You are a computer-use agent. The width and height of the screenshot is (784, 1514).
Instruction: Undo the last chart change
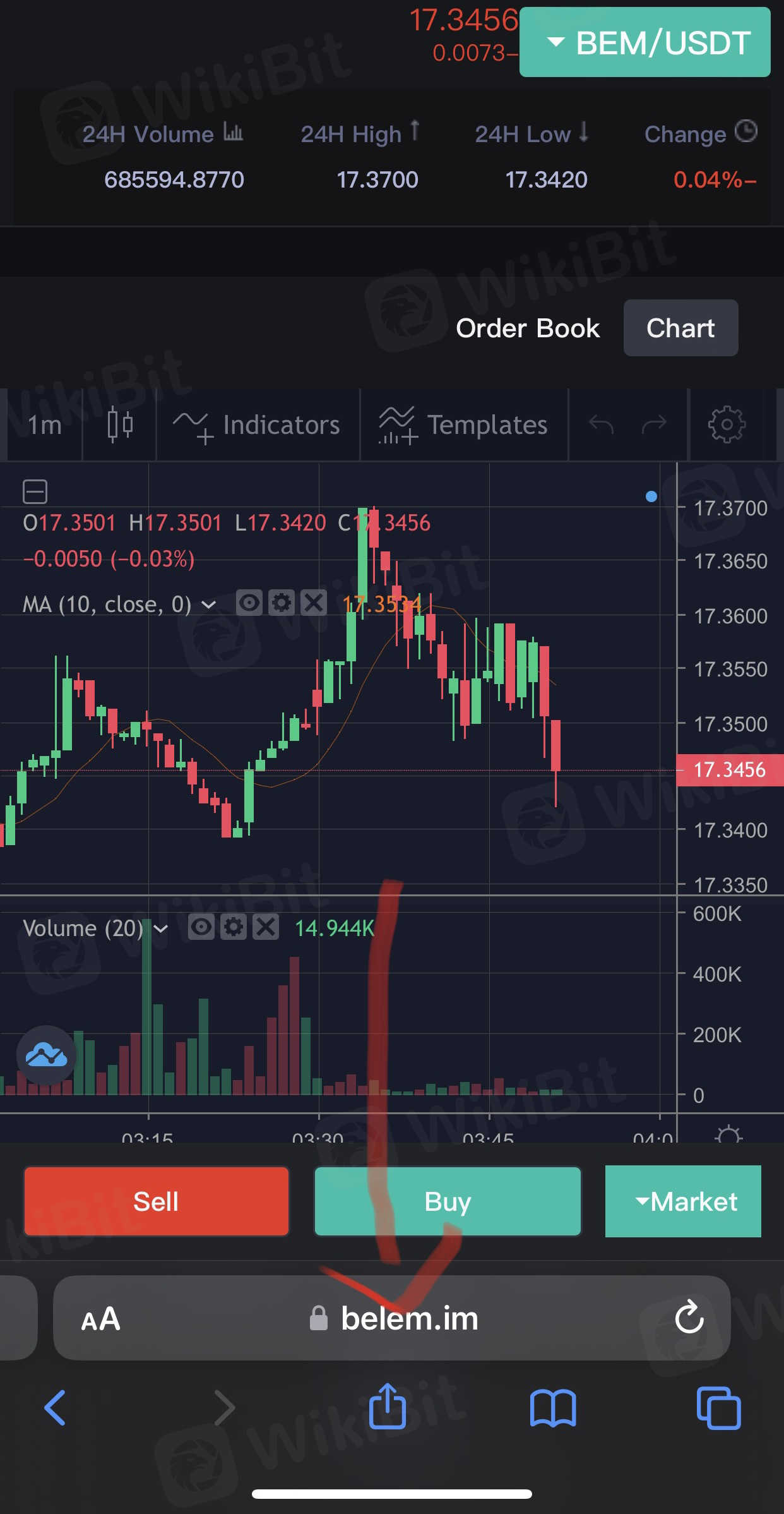point(601,424)
